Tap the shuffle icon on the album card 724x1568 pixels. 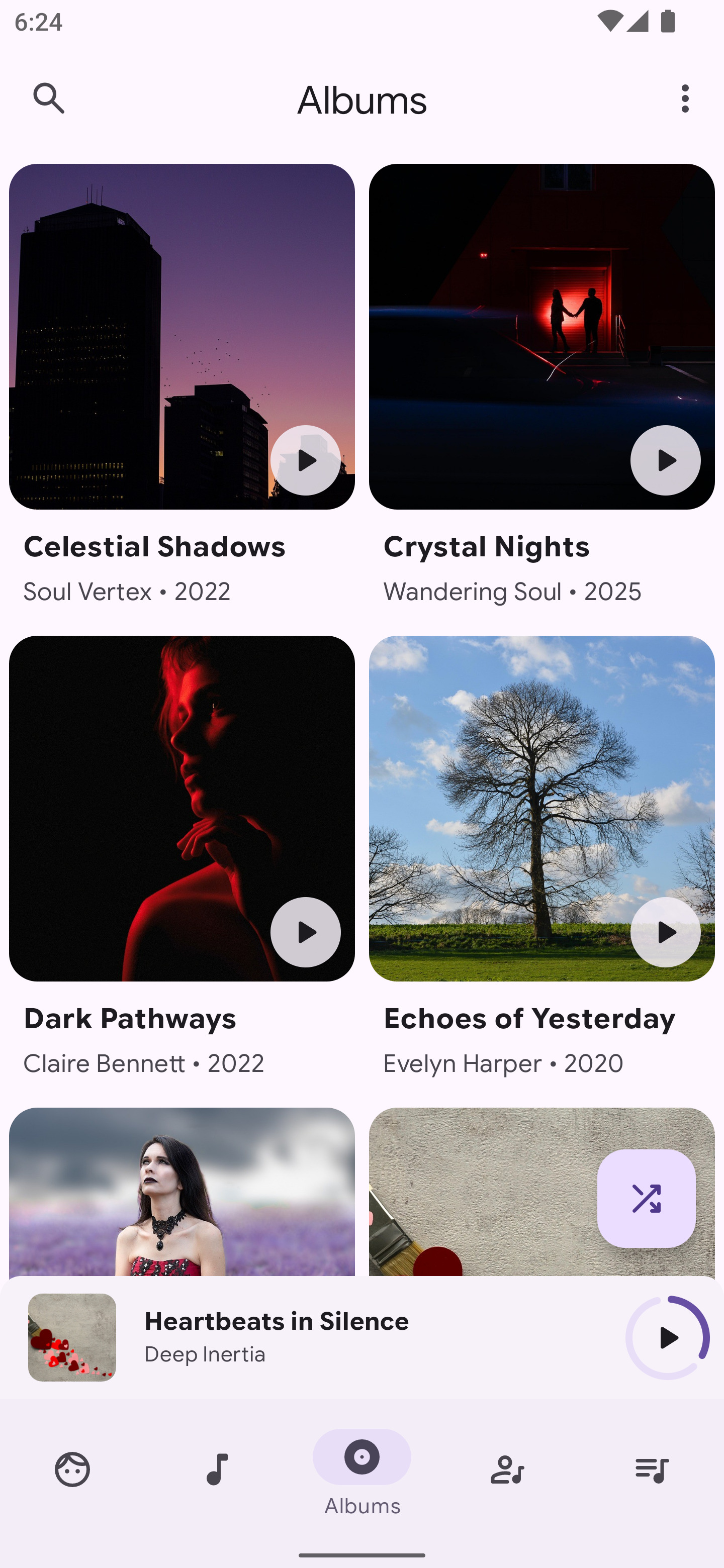647,1197
